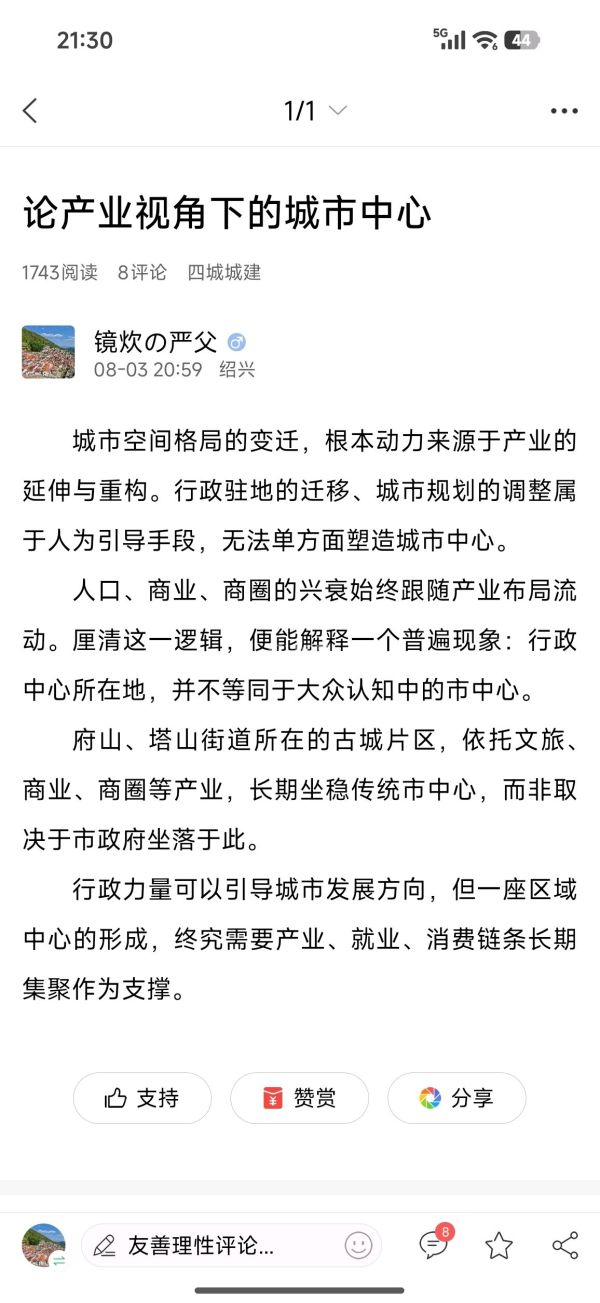Open the three-dot overflow menu
Viewport: 600px width, 1303px height.
pos(564,111)
